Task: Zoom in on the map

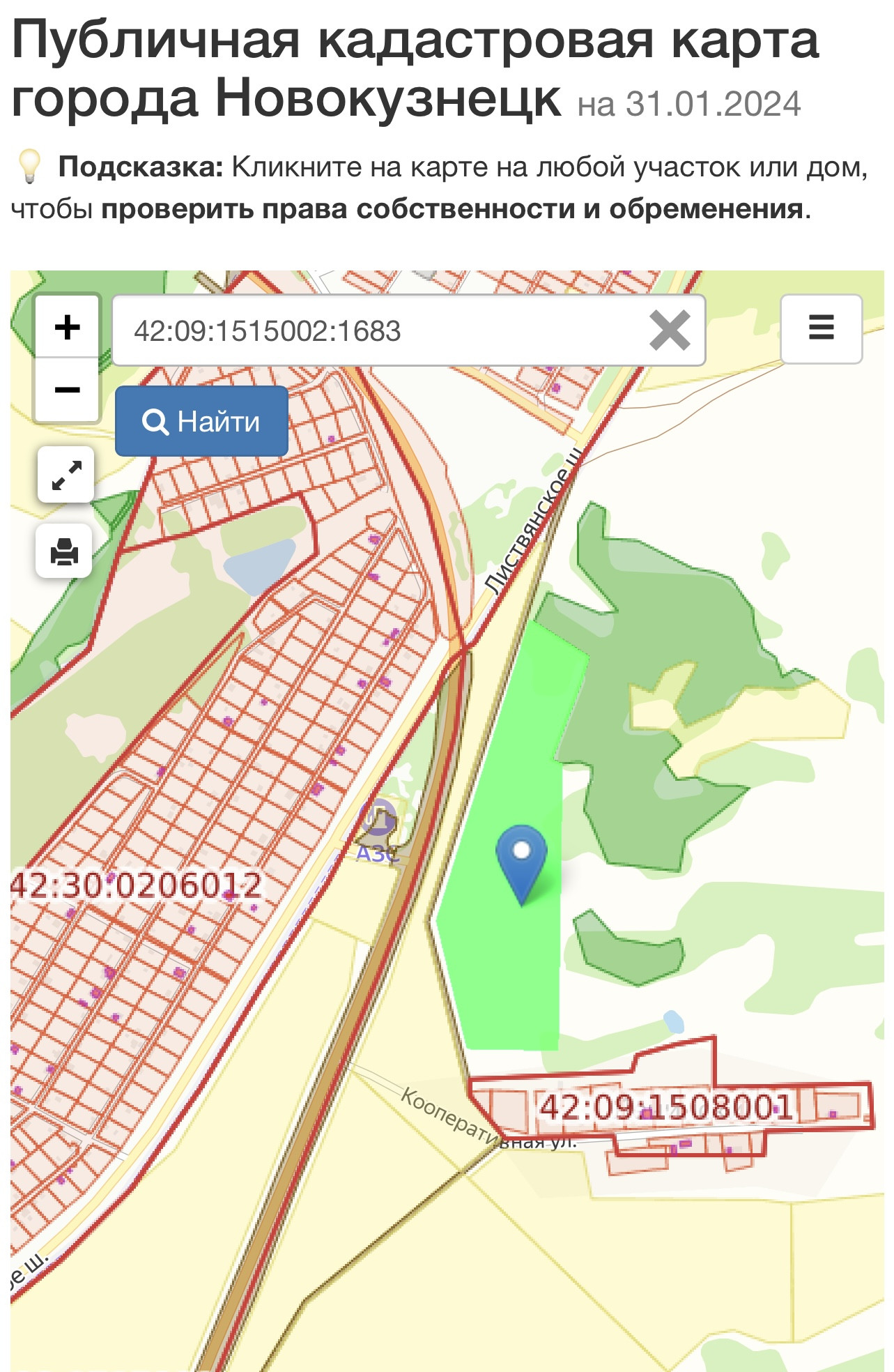Action: point(67,327)
